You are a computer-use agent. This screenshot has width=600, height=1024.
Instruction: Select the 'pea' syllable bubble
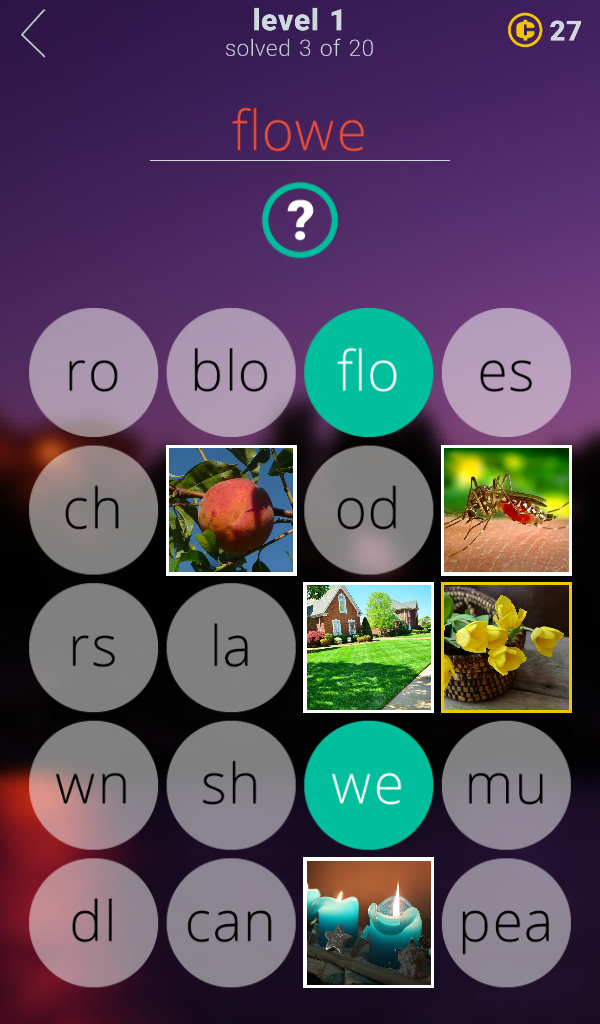506,922
